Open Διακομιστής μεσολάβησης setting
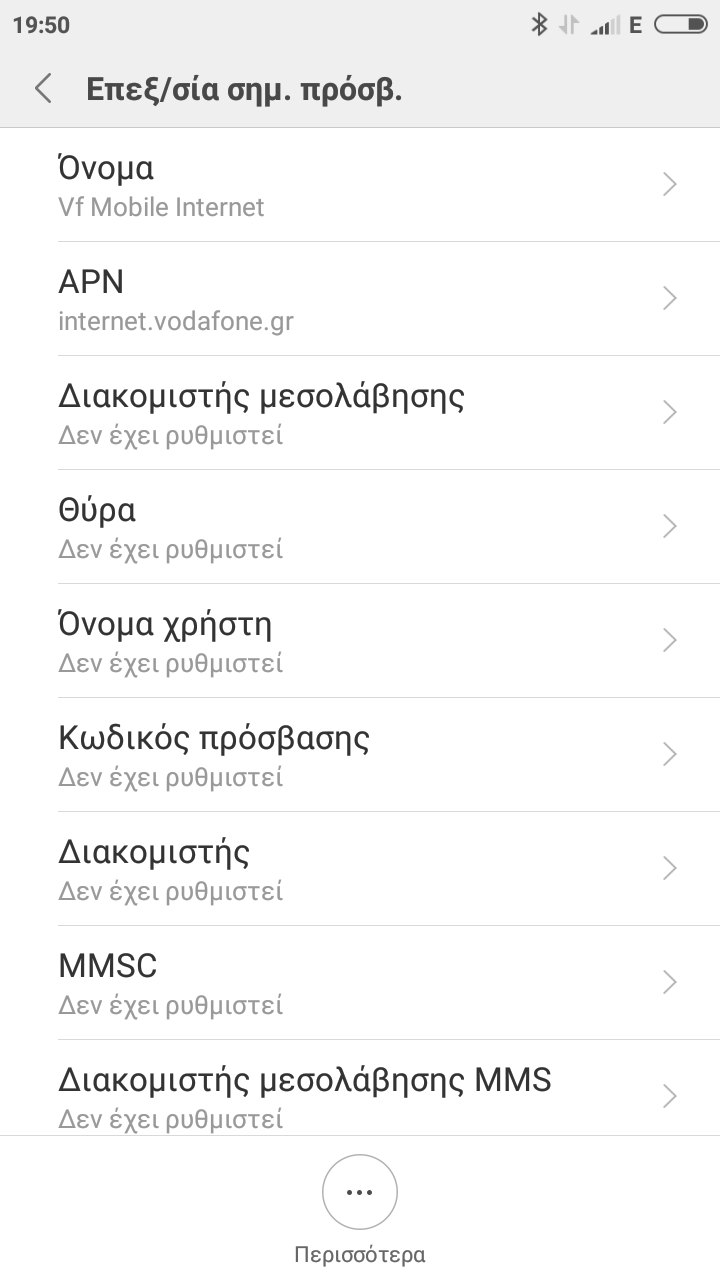 (360, 413)
